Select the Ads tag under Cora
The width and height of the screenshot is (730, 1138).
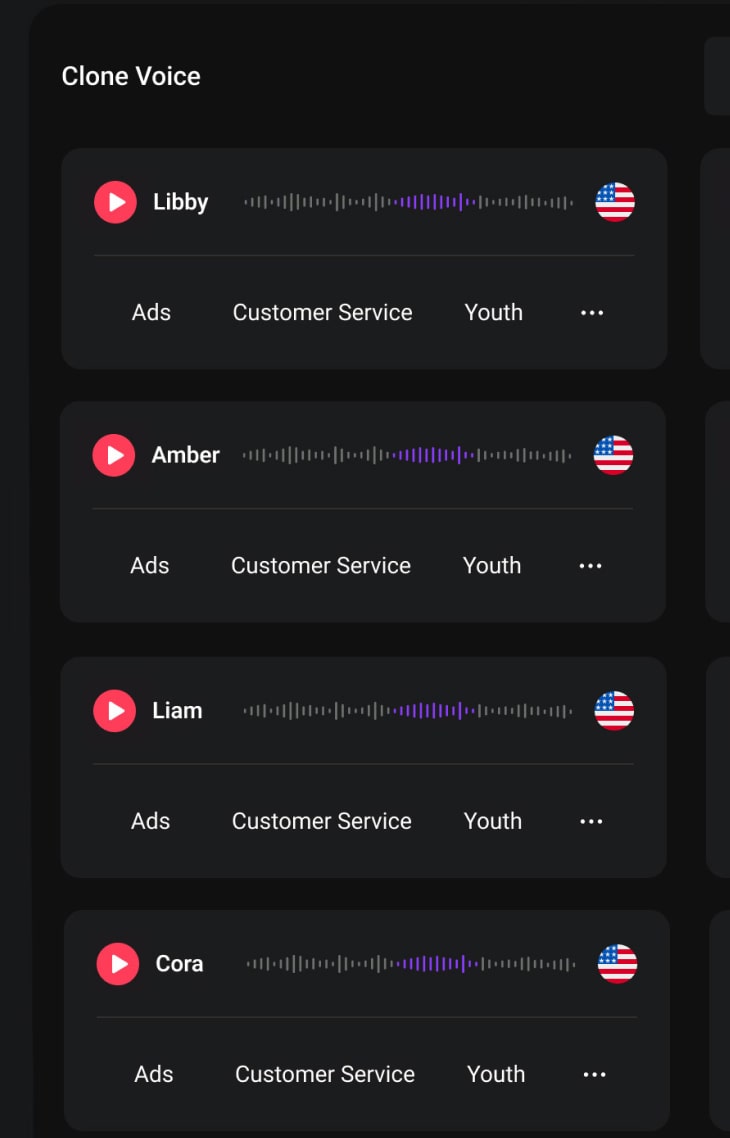click(x=154, y=1074)
